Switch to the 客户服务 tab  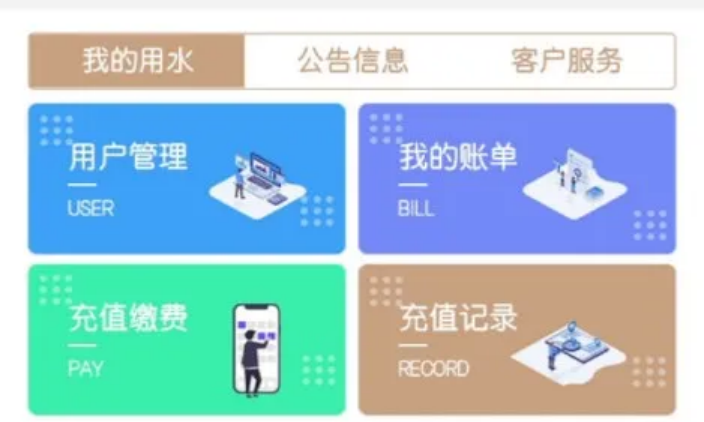pos(566,61)
